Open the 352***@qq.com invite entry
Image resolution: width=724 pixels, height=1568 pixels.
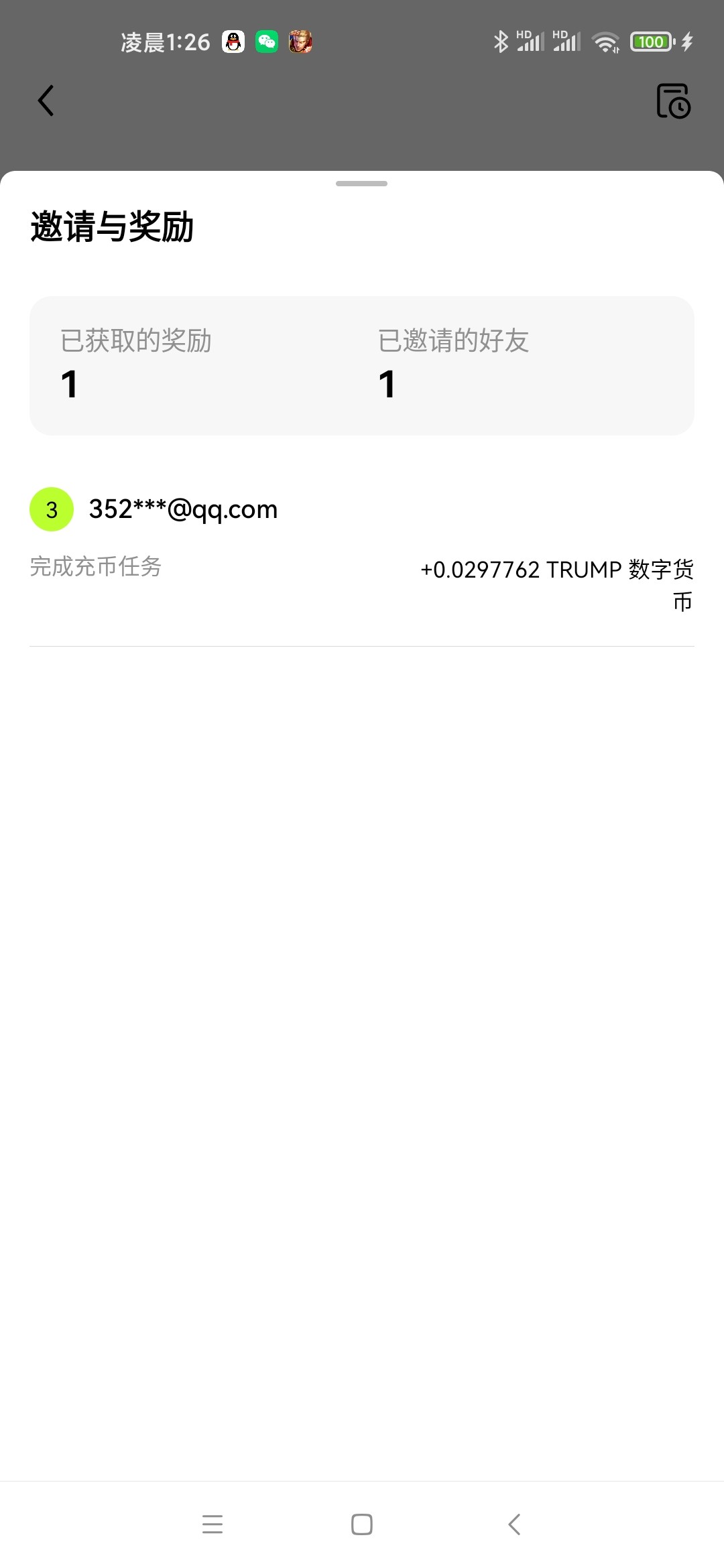pos(362,551)
